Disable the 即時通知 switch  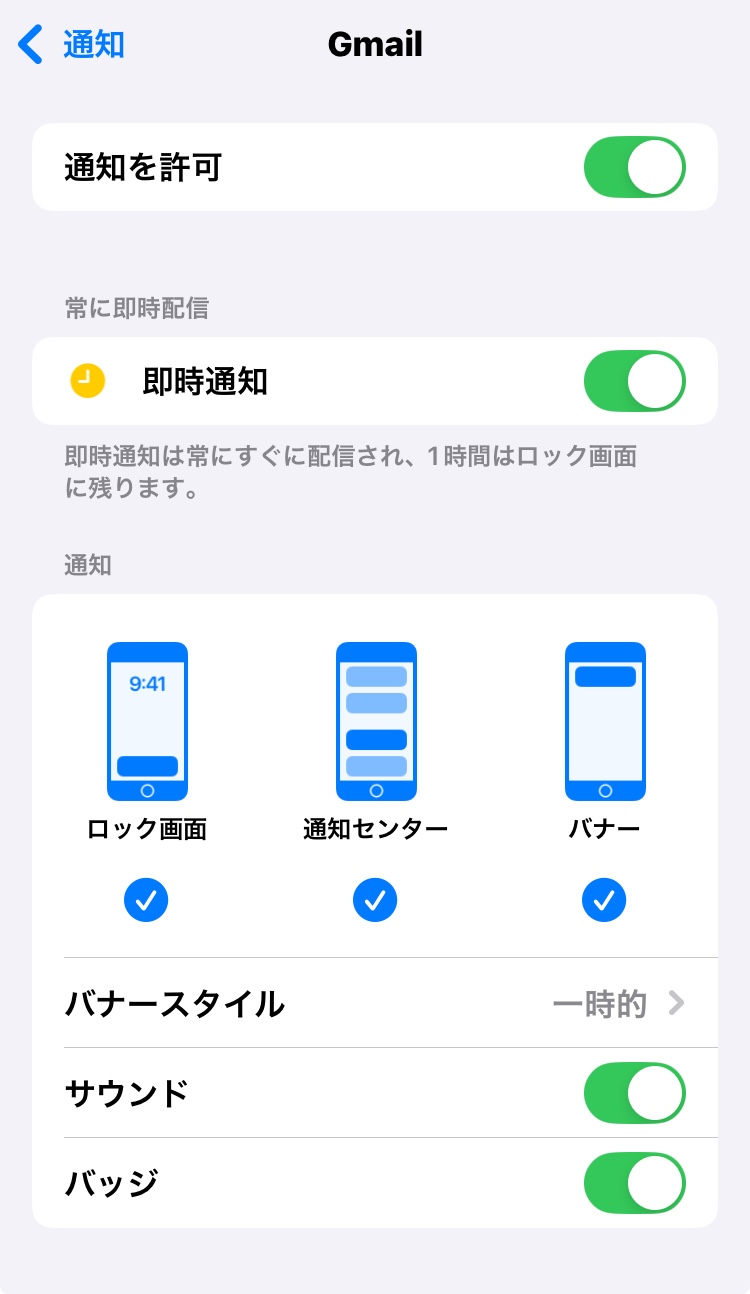point(634,381)
